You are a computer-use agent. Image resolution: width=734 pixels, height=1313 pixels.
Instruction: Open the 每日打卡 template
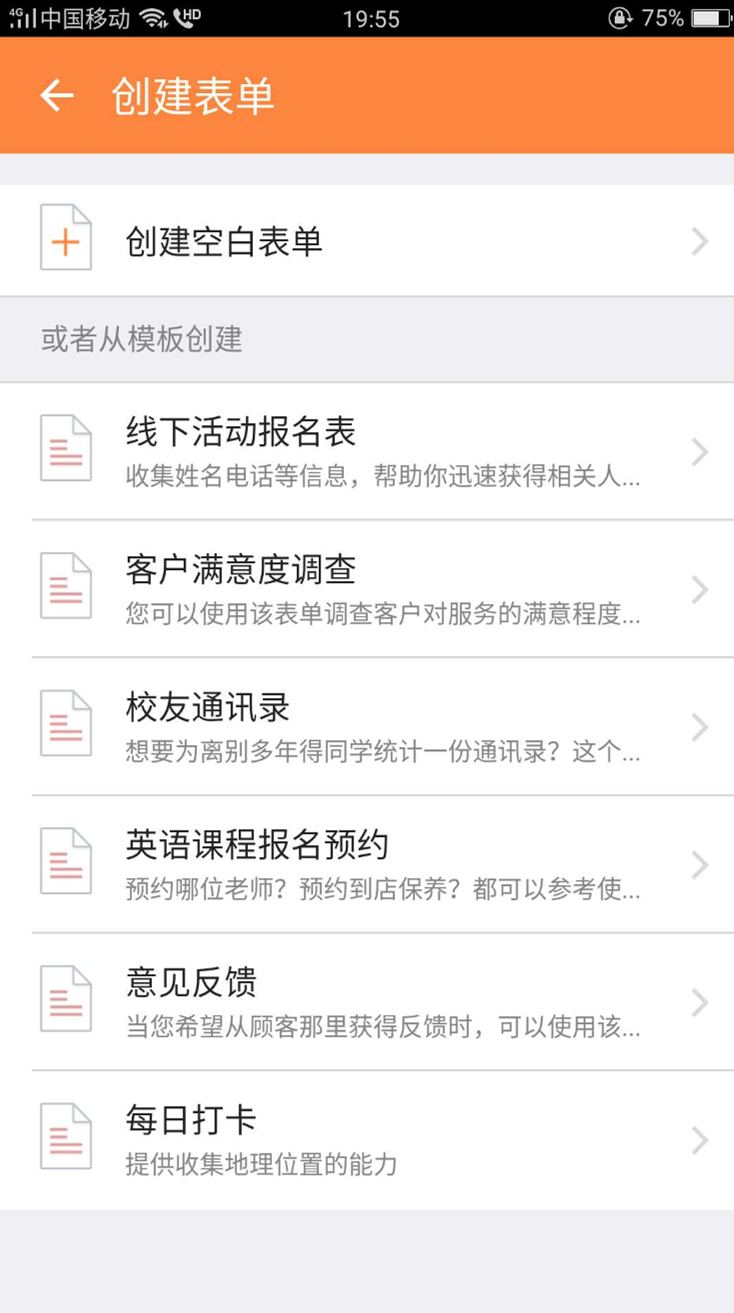366,1139
